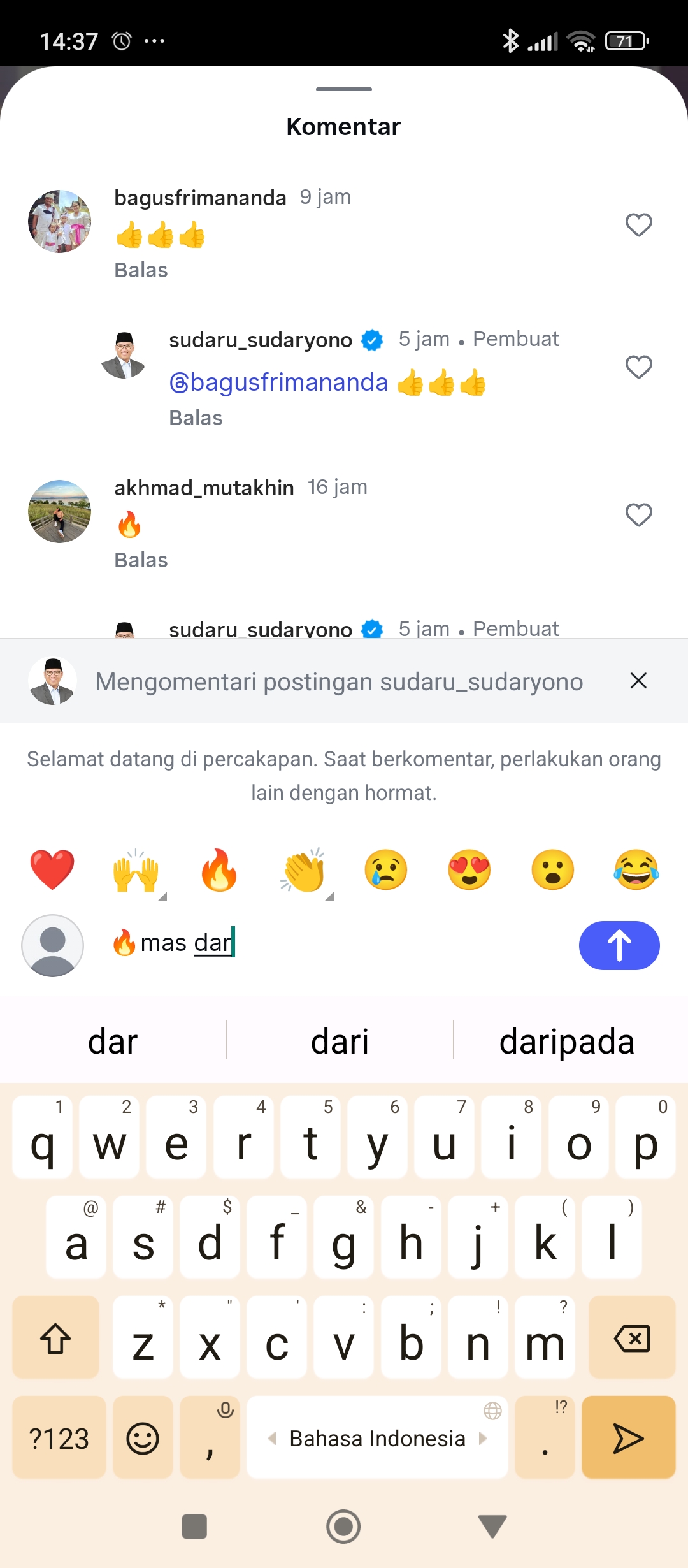Add the laughing-crying quick emoji
Viewport: 688px width, 1568px height.
click(636, 870)
